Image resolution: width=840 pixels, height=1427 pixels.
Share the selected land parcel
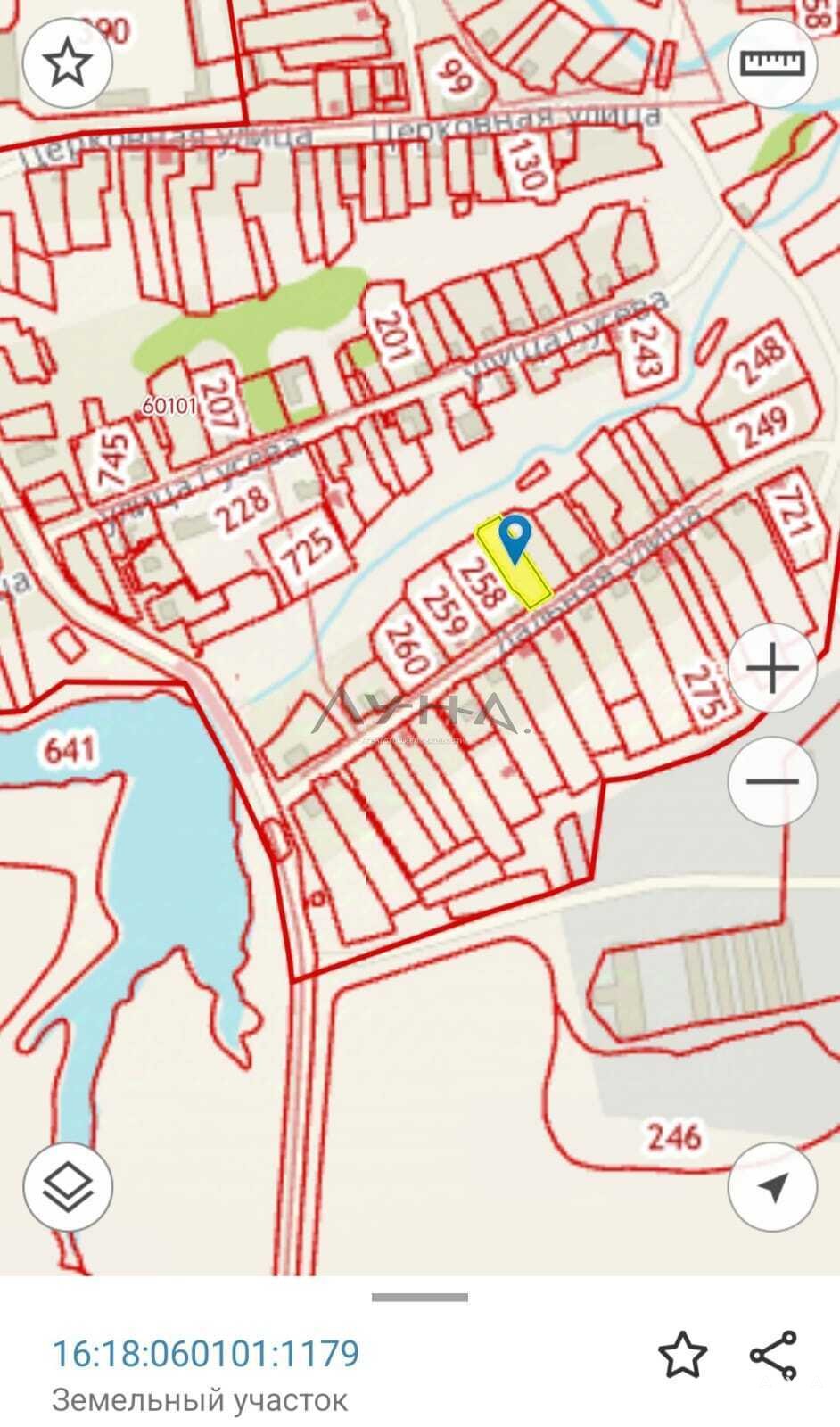773,1355
